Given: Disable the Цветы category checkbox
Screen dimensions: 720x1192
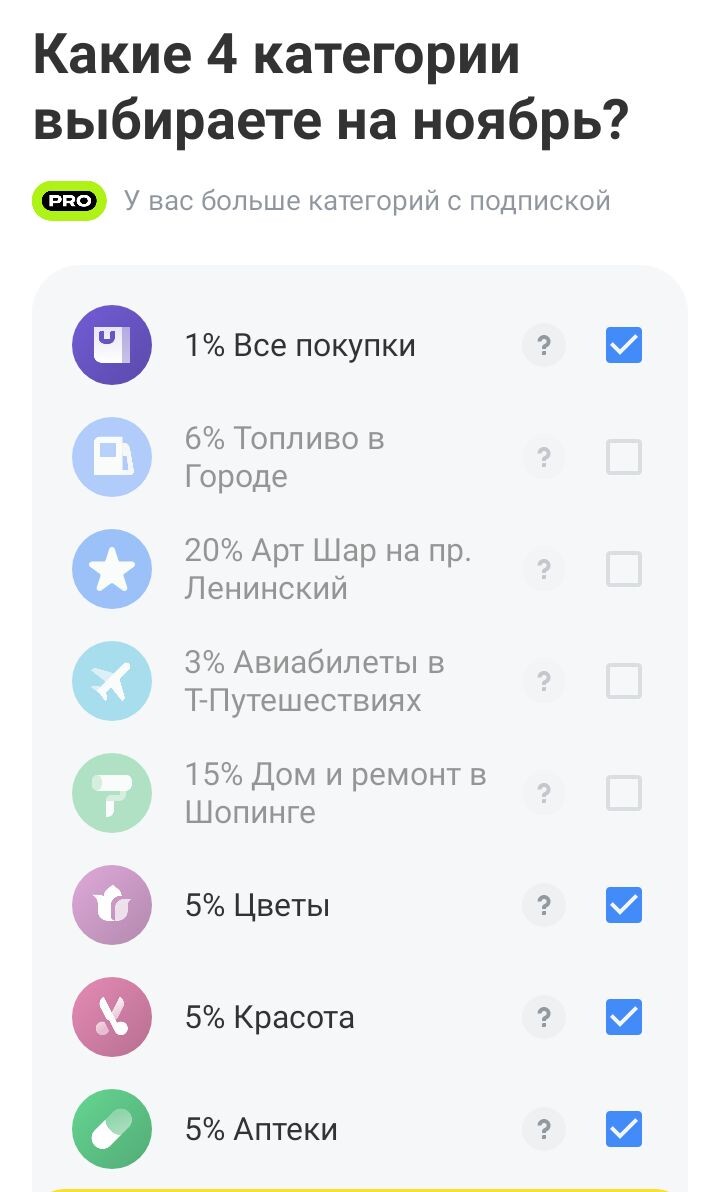Looking at the screenshot, I should (x=622, y=905).
